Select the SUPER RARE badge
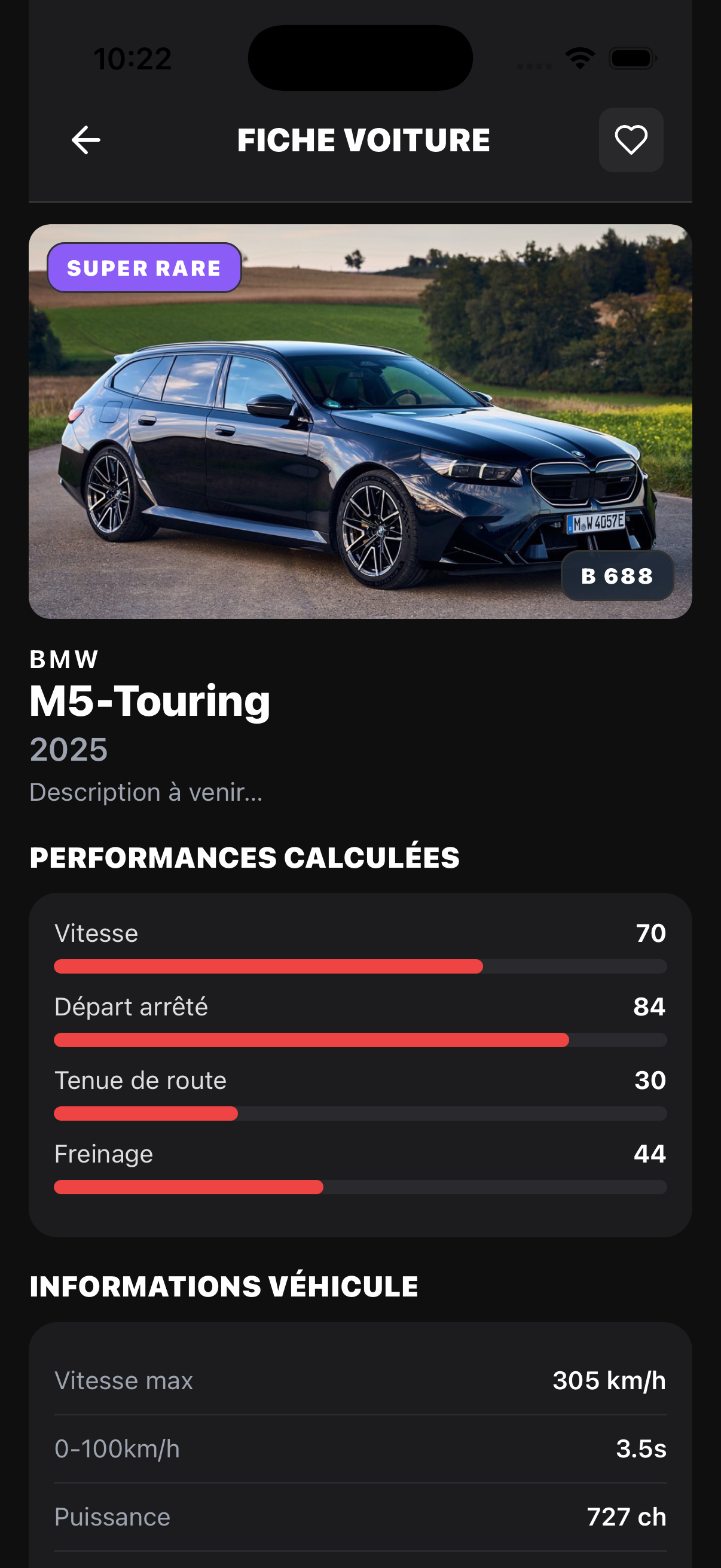 [x=143, y=267]
